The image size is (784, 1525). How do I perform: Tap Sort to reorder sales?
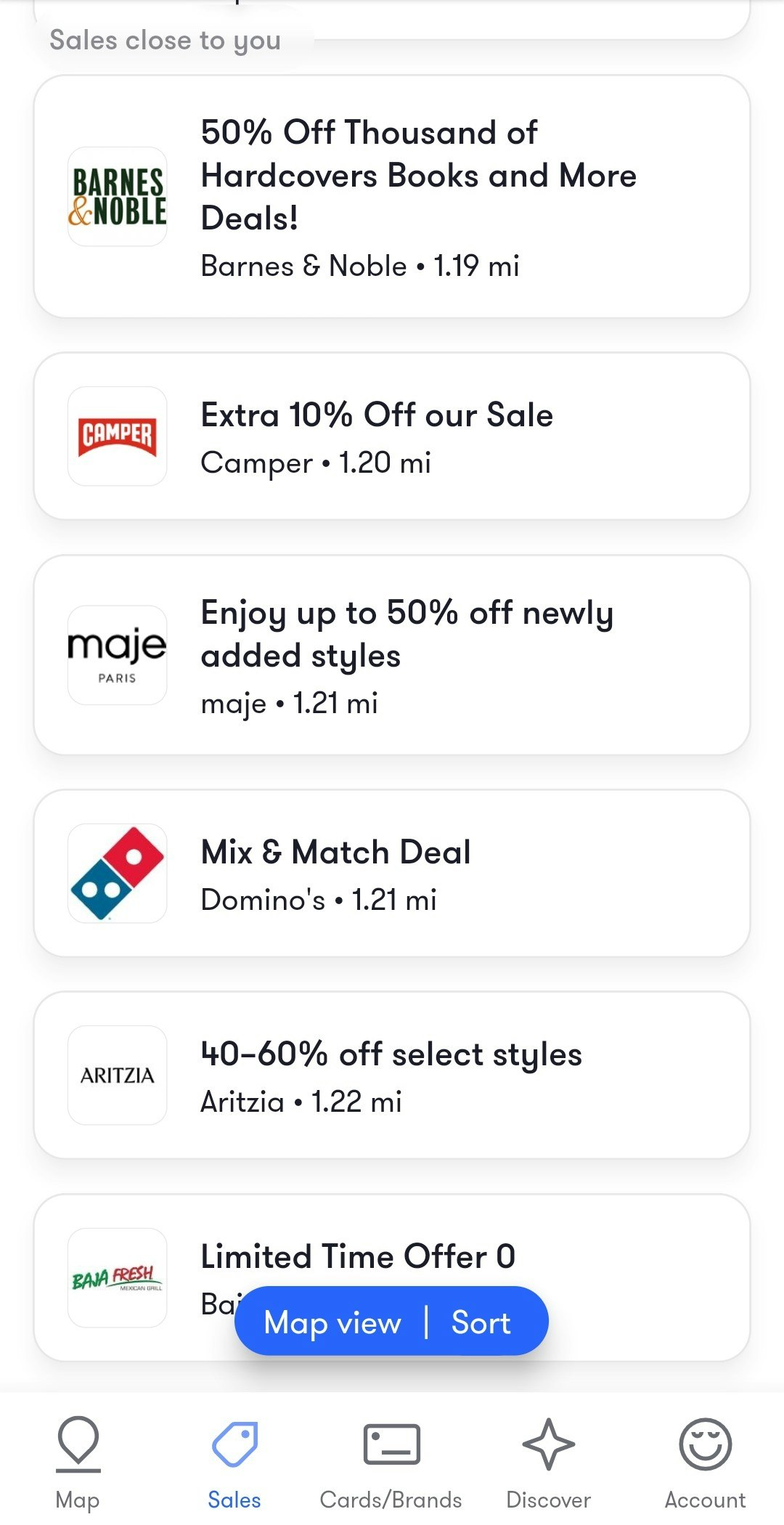point(481,1322)
